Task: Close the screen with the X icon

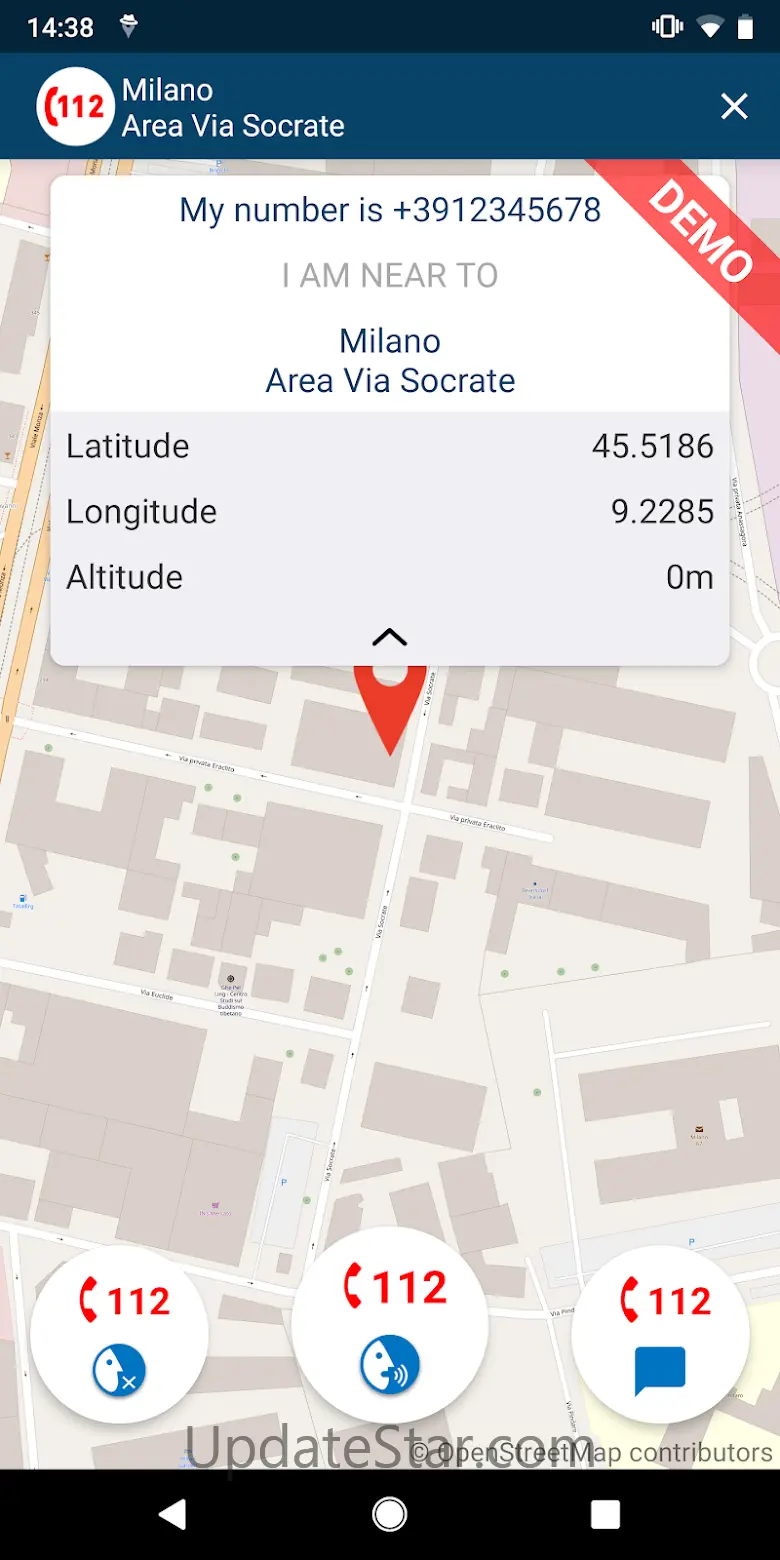Action: pyautogui.click(x=734, y=106)
